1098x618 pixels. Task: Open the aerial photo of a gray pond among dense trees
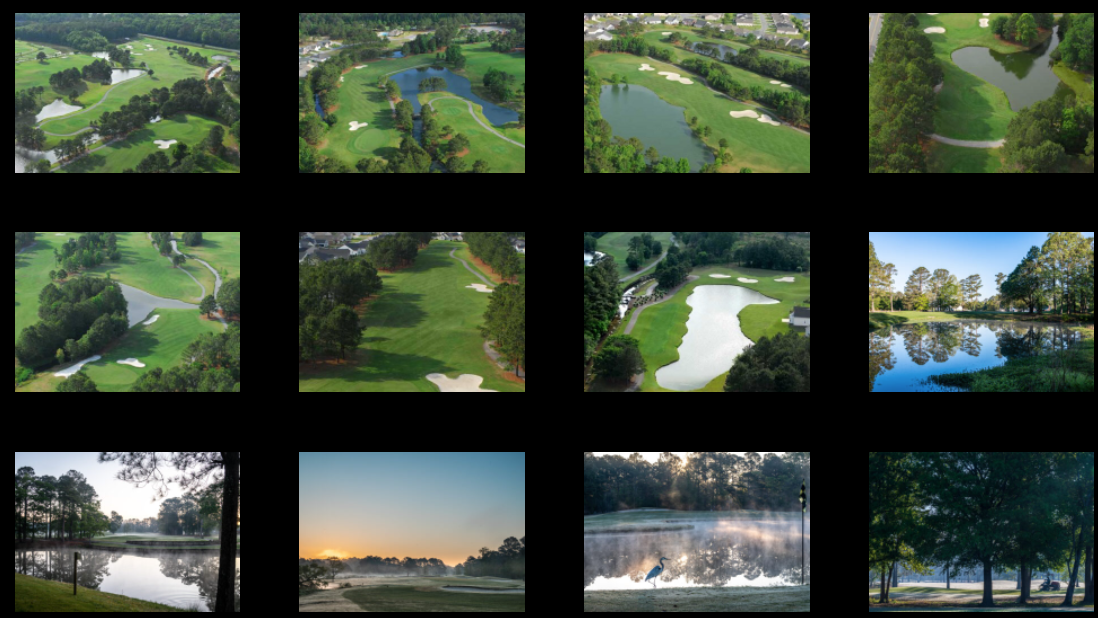[127, 311]
